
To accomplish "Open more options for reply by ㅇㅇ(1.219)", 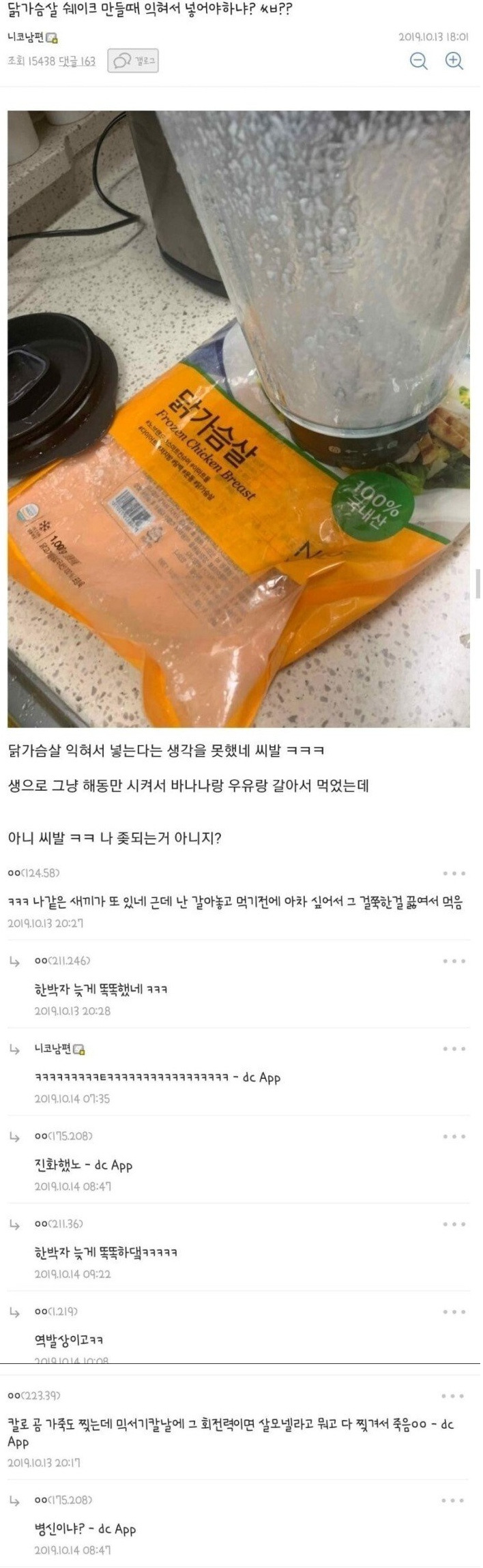I will click(454, 1311).
